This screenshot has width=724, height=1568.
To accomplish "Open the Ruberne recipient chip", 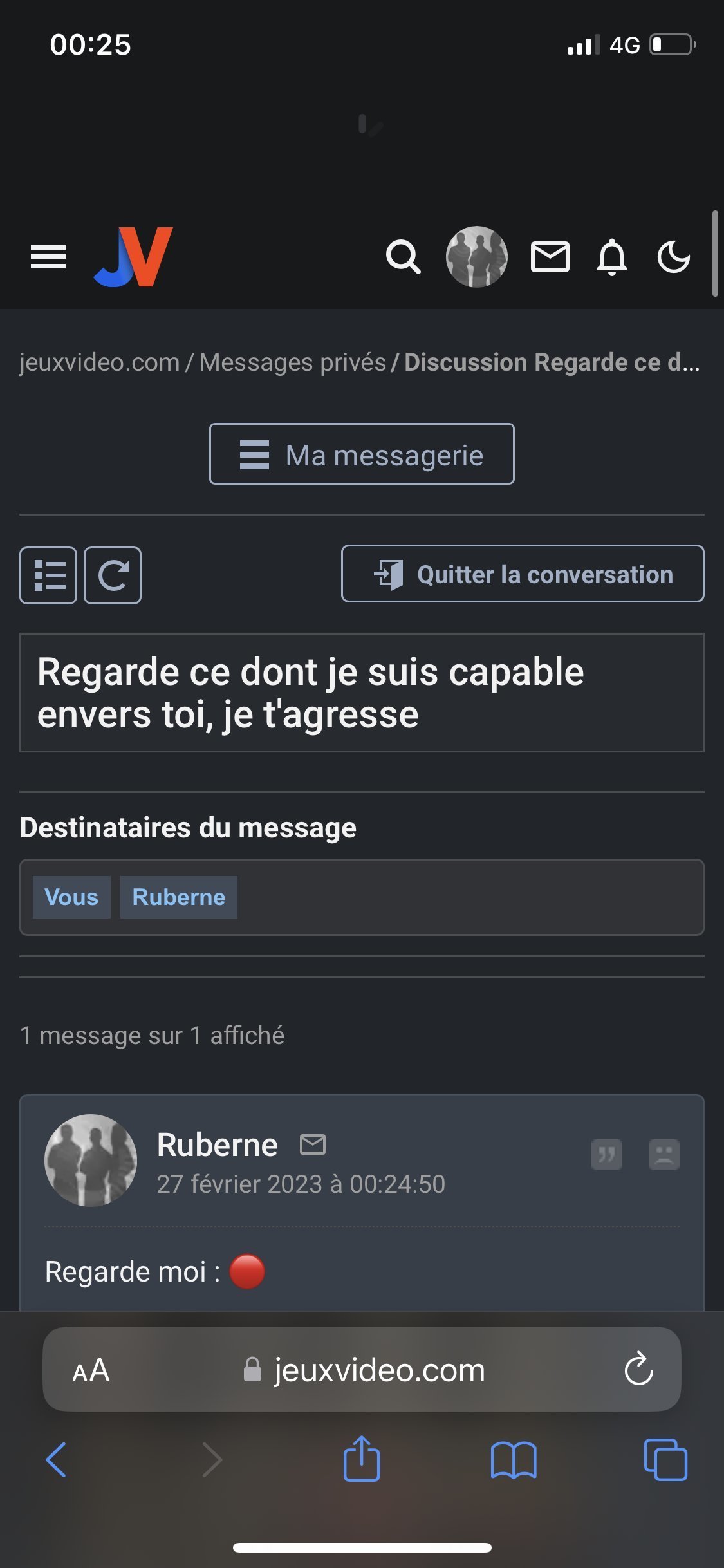I will point(179,897).
